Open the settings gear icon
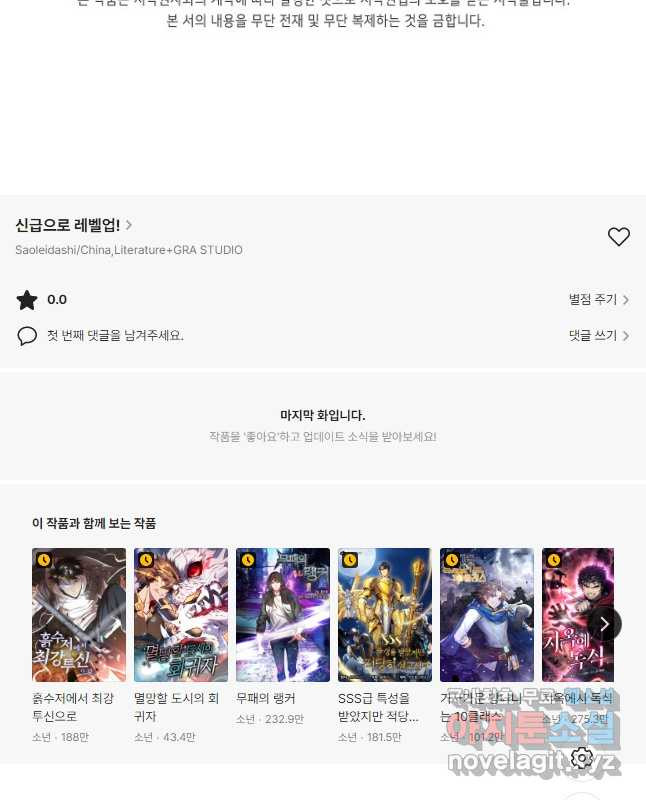Image resolution: width=646 pixels, height=800 pixels. (x=582, y=758)
